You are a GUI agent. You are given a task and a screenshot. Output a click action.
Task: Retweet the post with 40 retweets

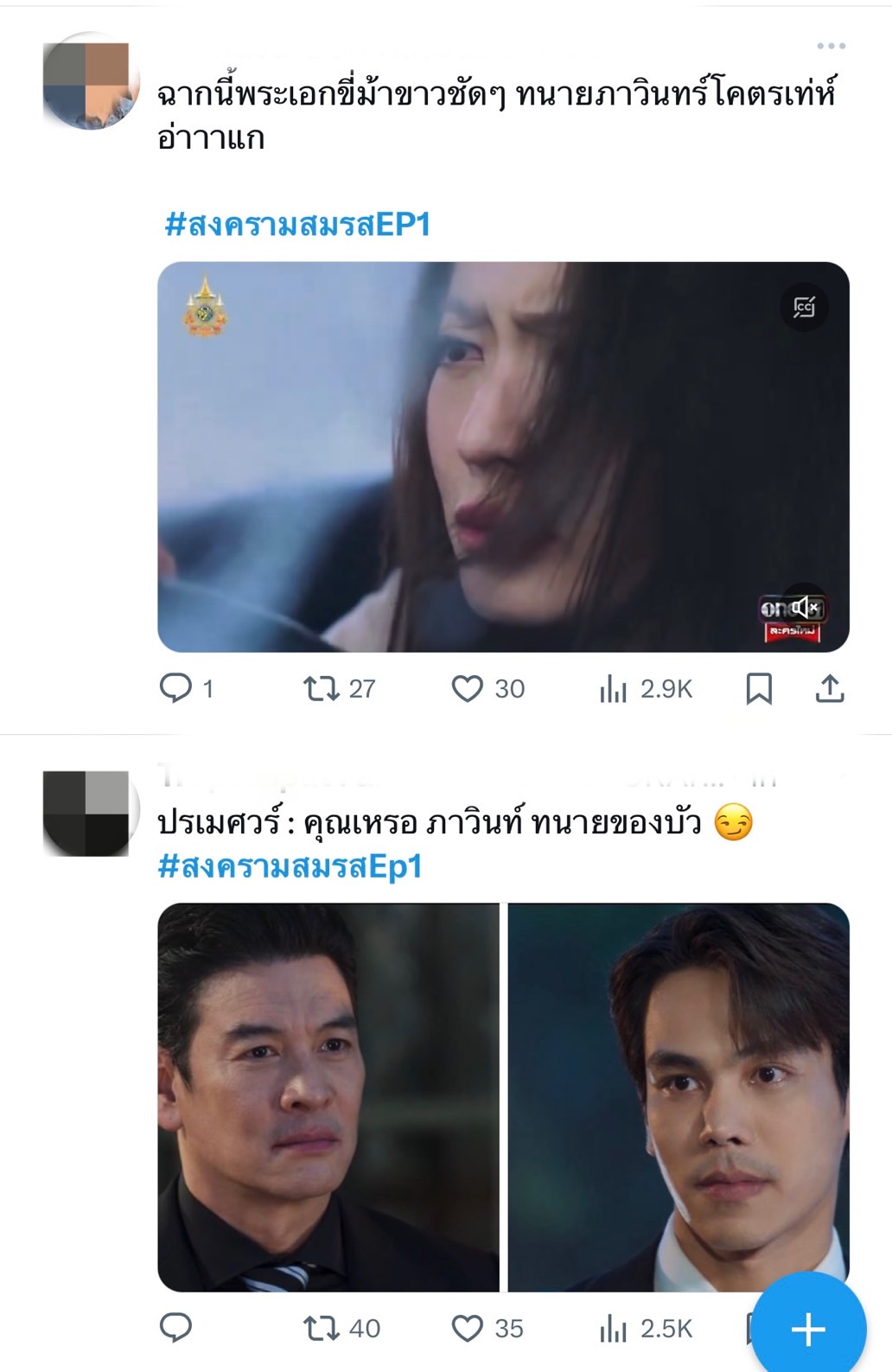[322, 1328]
